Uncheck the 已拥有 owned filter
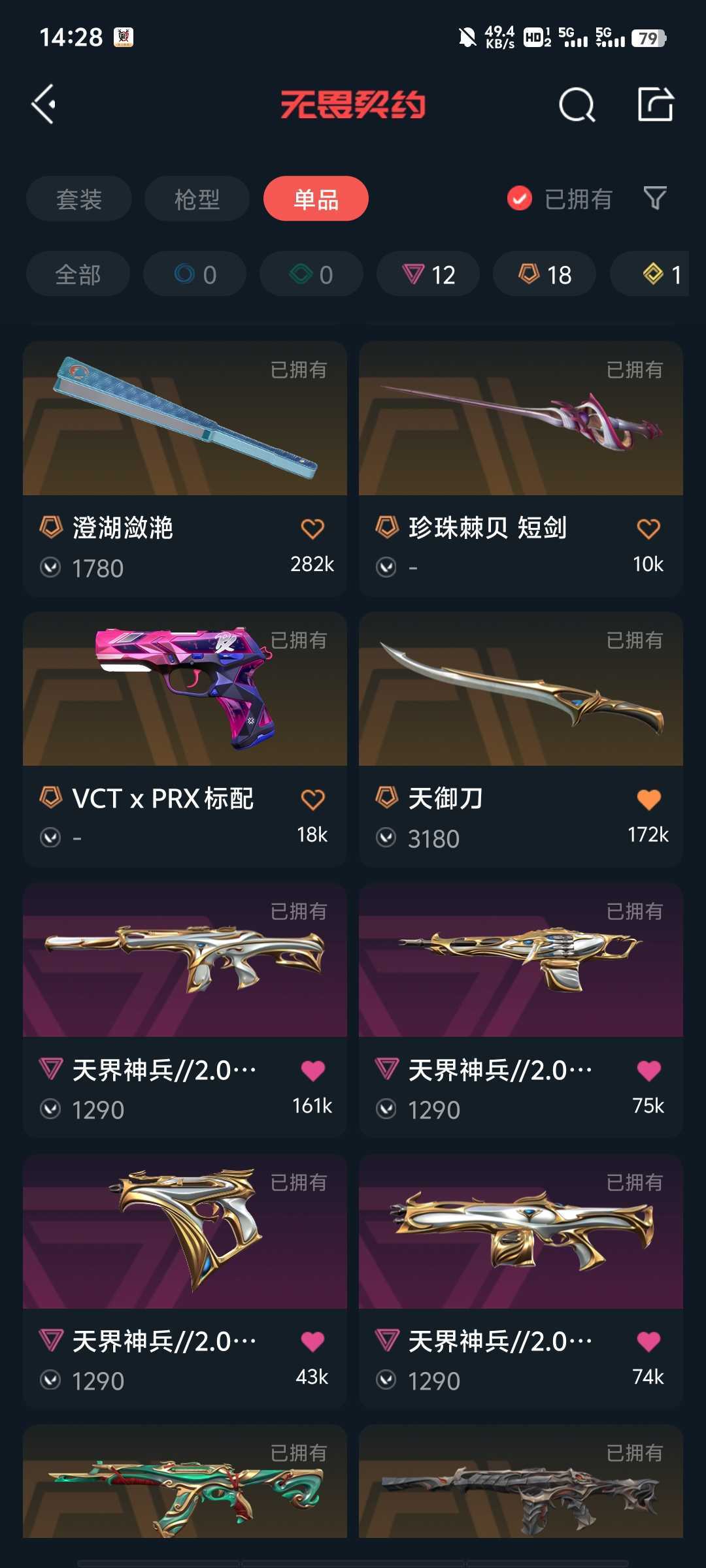The width and height of the screenshot is (706, 1568). (x=560, y=199)
